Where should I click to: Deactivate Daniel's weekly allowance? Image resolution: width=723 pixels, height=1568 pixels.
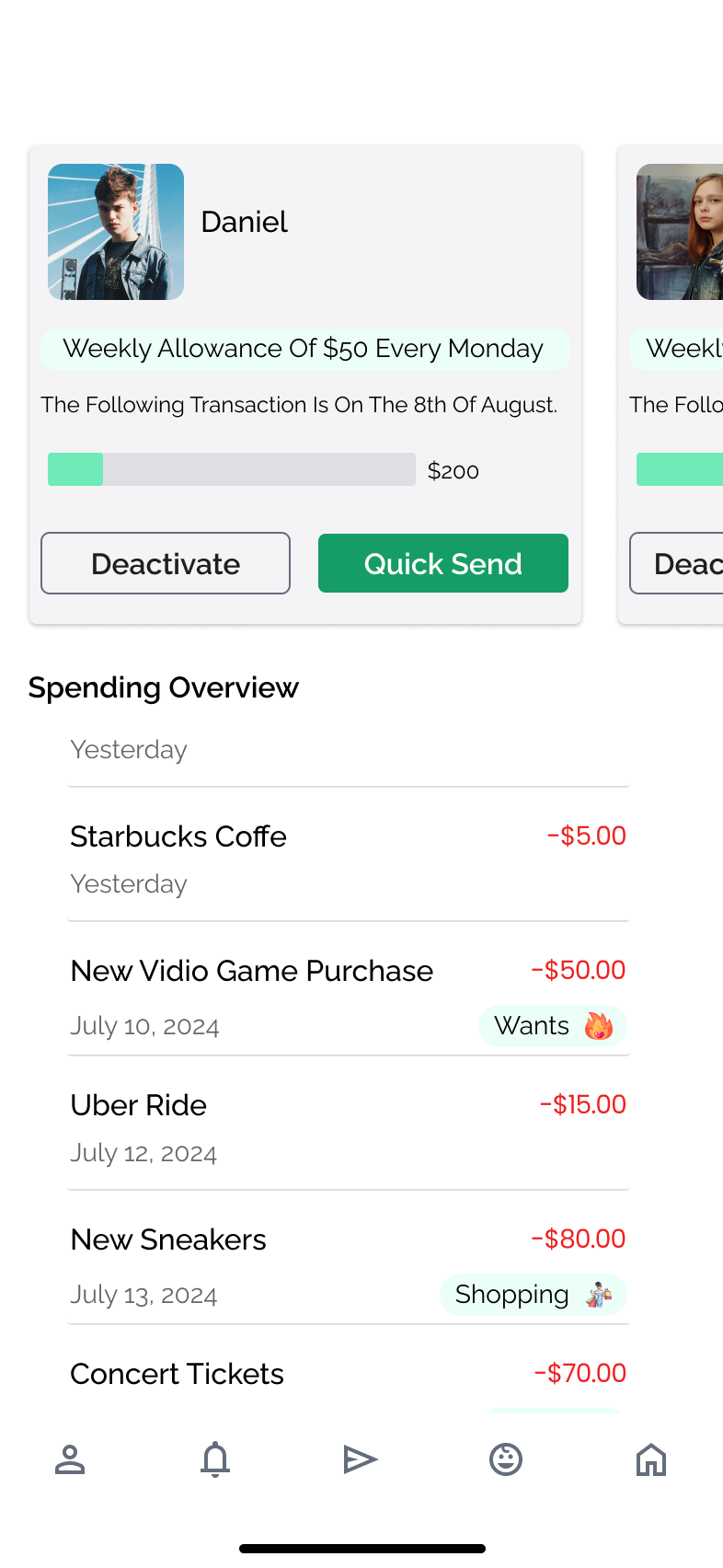coord(166,563)
